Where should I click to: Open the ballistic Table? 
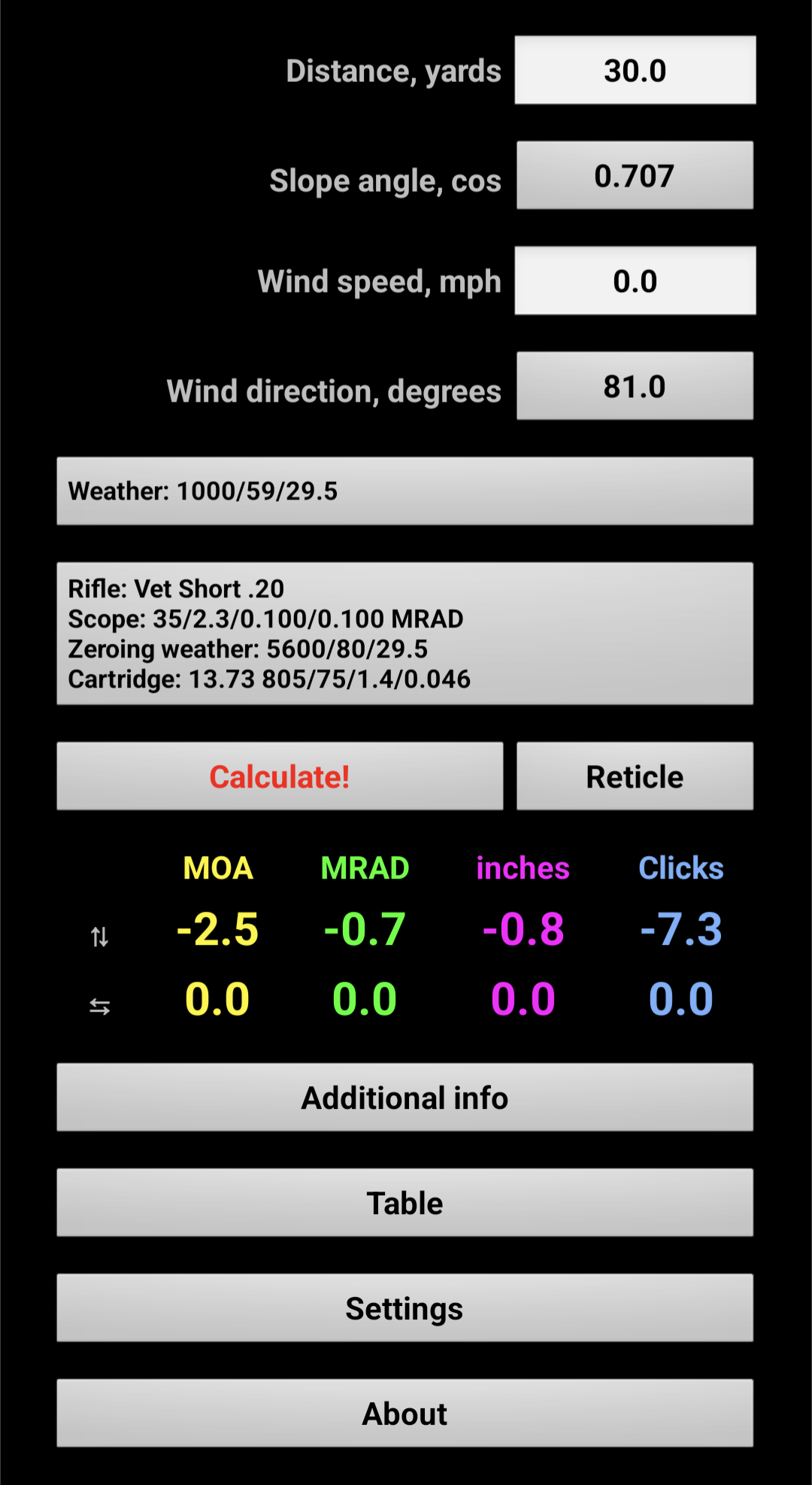tap(405, 1203)
